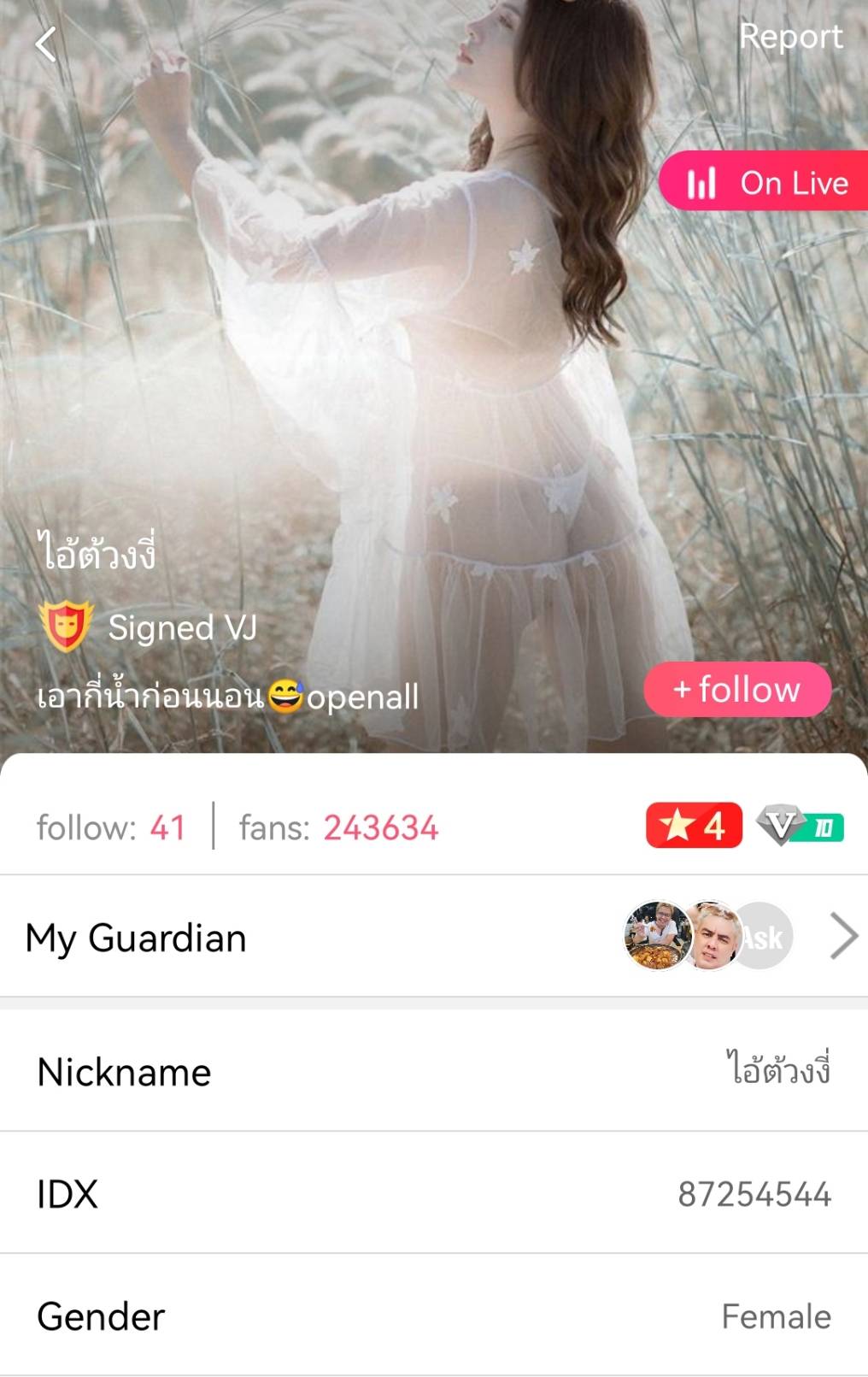Open the On Live broadcast
The width and height of the screenshot is (868, 1377).
click(765, 182)
